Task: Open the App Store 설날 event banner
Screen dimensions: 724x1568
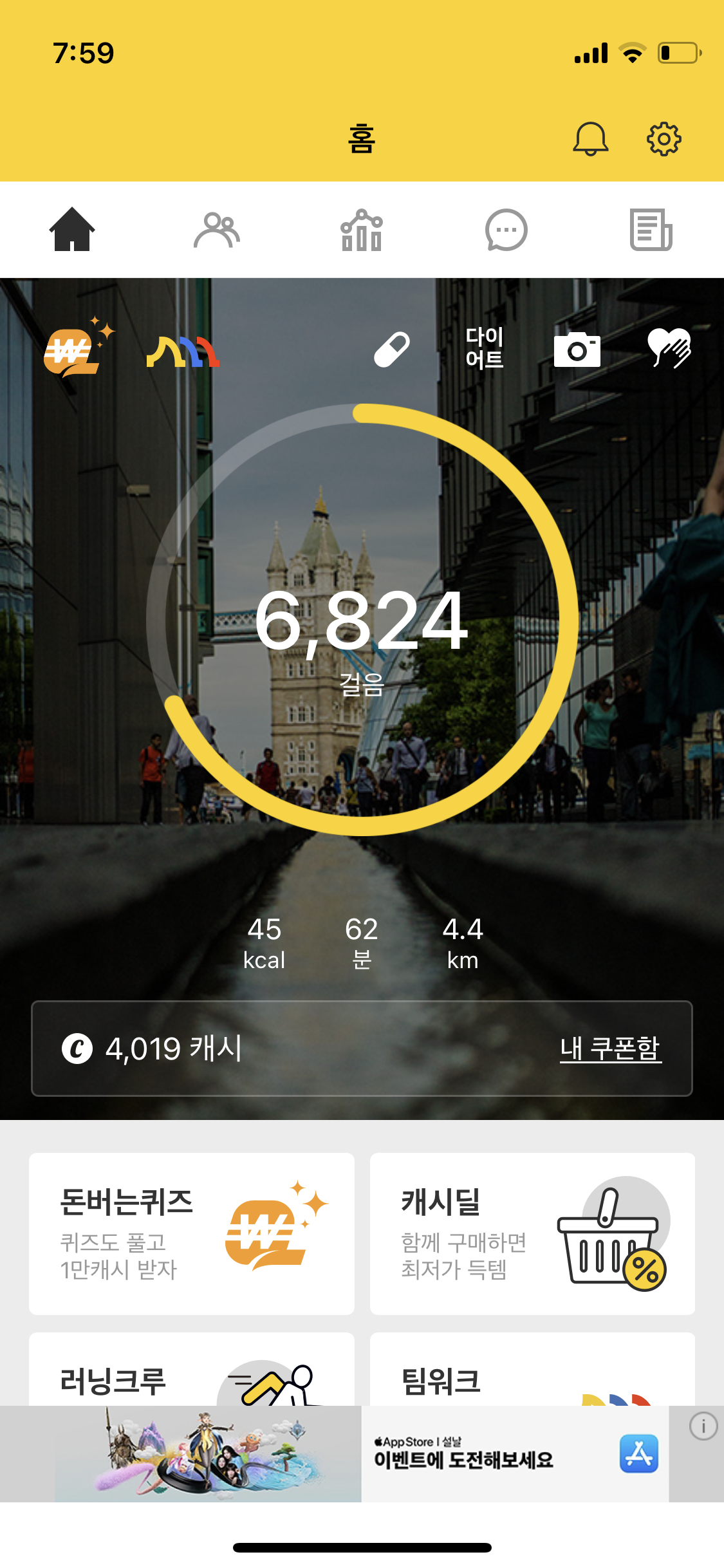Action: coord(362,1453)
